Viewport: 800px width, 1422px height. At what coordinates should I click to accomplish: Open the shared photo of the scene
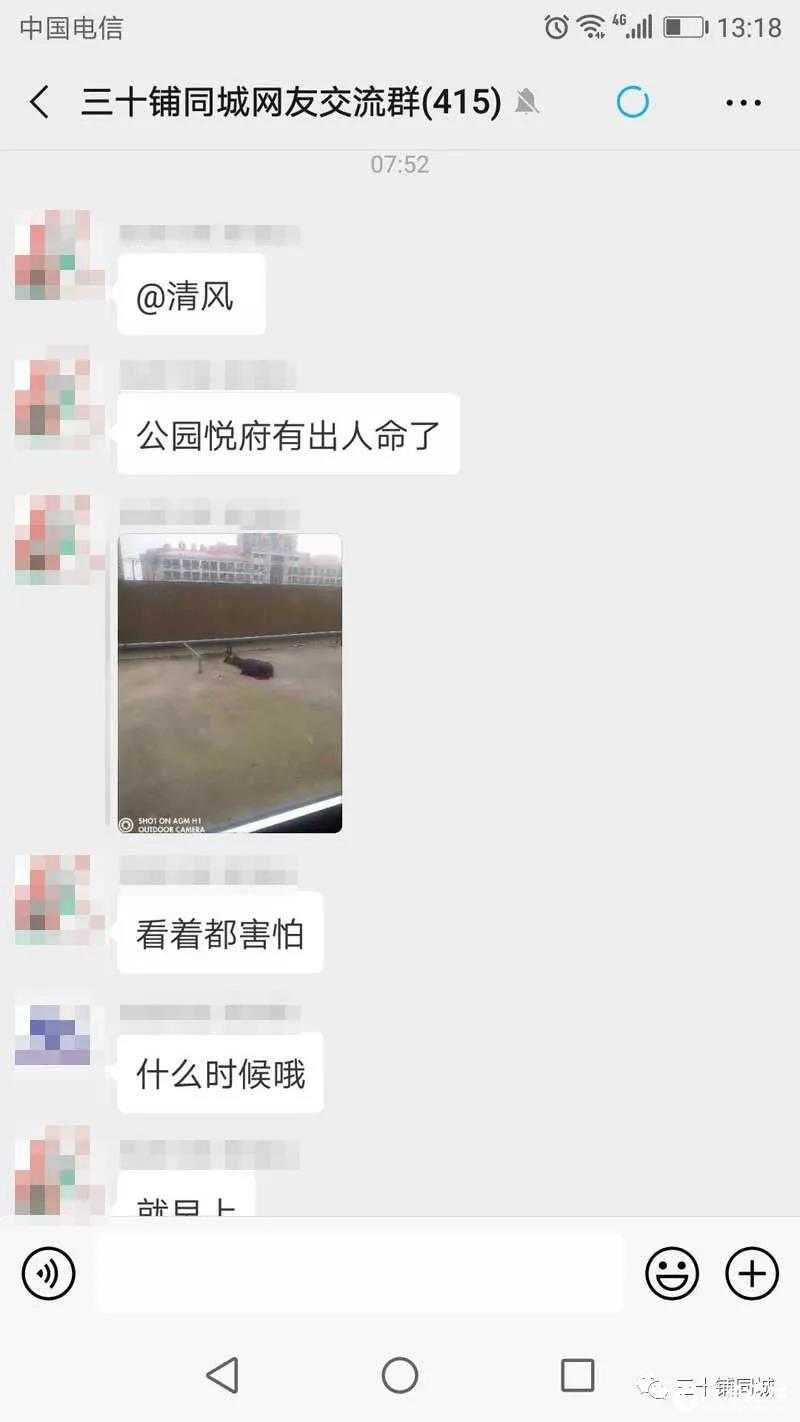click(230, 683)
